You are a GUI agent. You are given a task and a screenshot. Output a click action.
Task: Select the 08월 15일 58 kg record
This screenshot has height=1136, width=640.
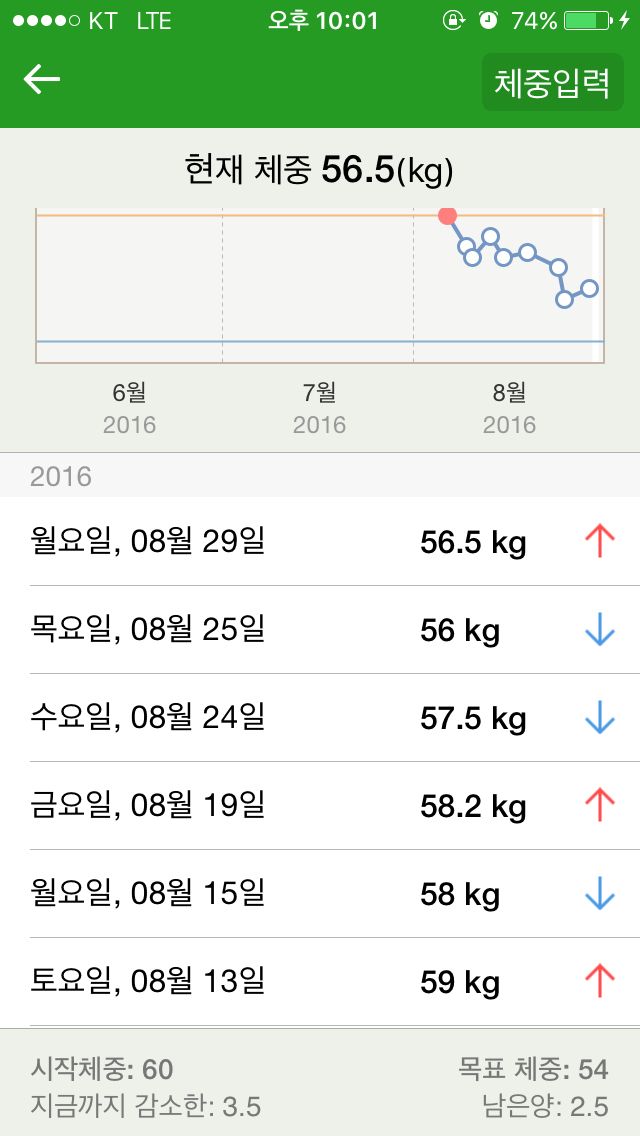click(x=320, y=893)
